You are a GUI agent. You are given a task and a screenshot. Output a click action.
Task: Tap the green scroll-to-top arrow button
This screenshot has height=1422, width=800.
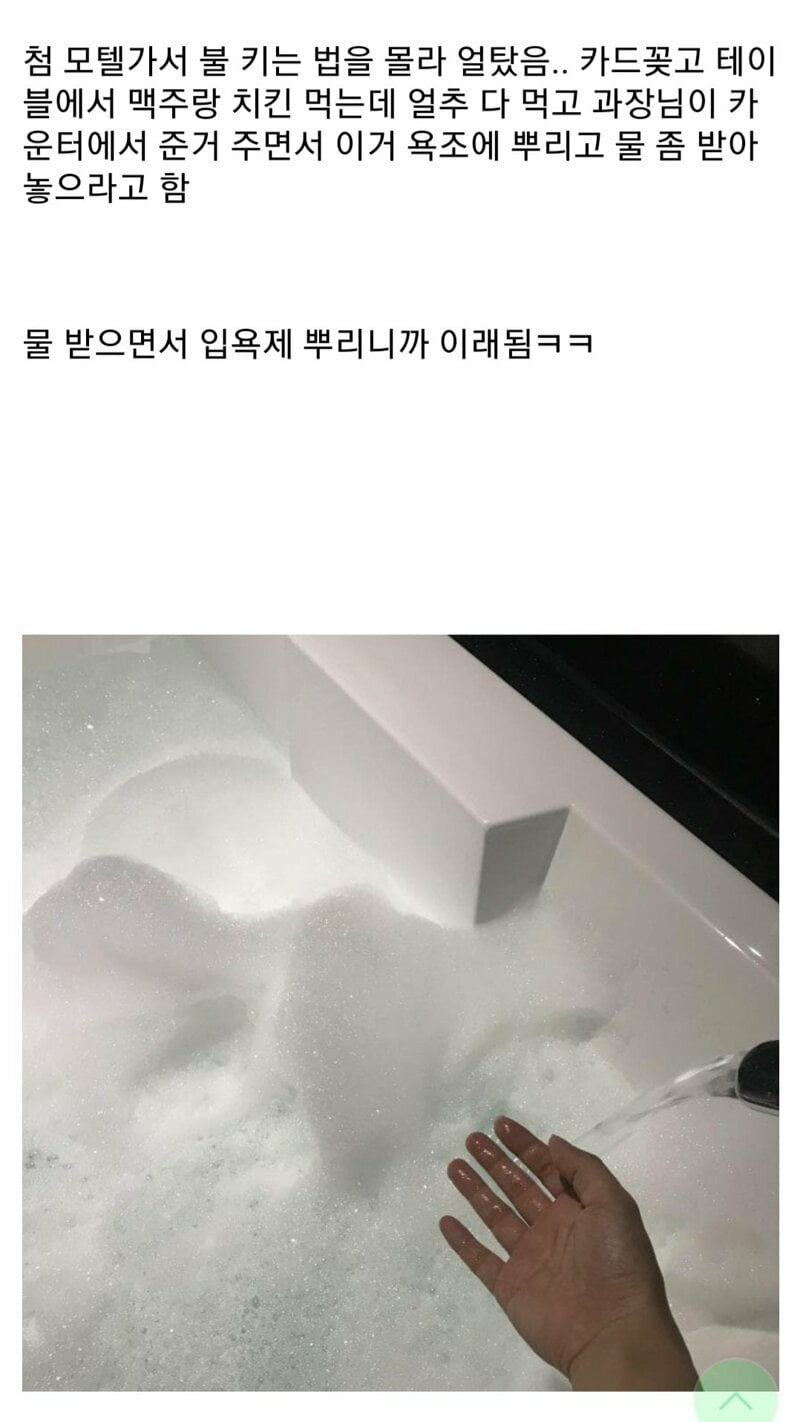(736, 1396)
